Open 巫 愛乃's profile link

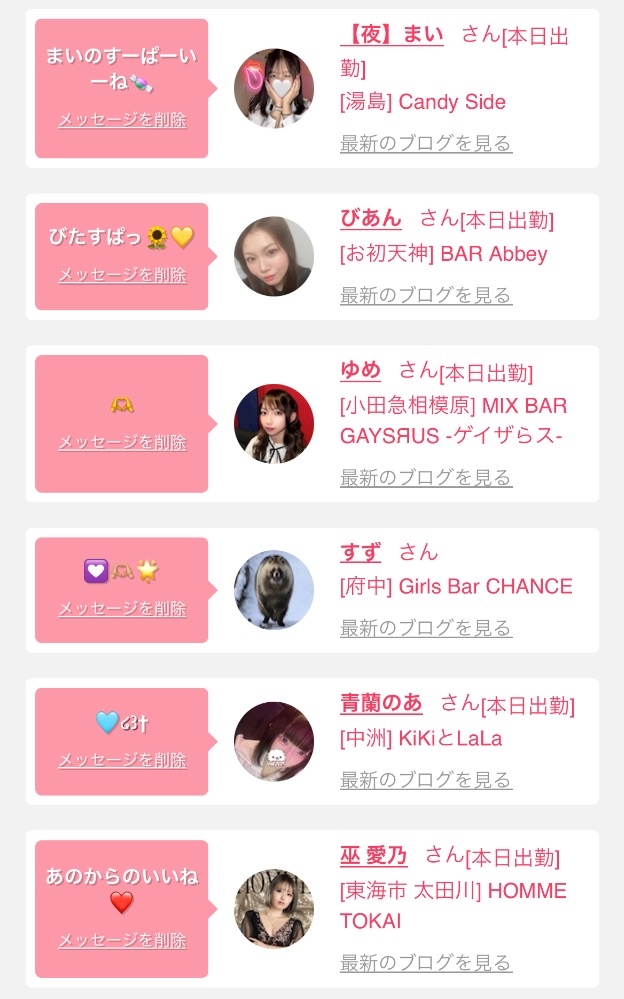(374, 855)
